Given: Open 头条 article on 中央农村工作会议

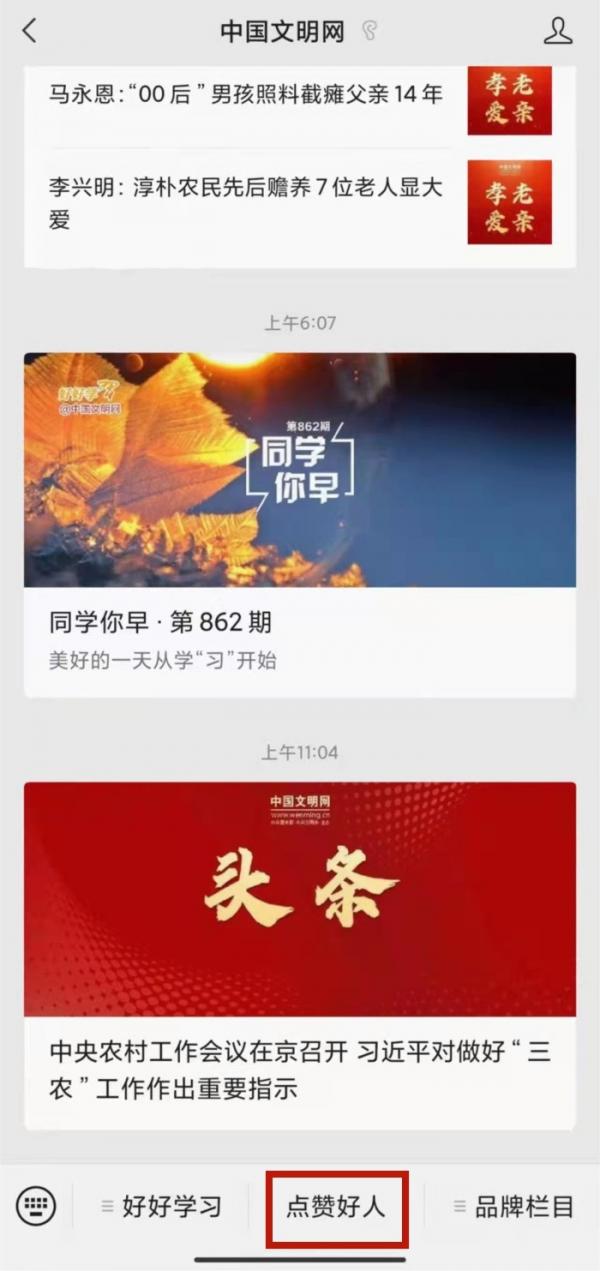Looking at the screenshot, I should [300, 955].
